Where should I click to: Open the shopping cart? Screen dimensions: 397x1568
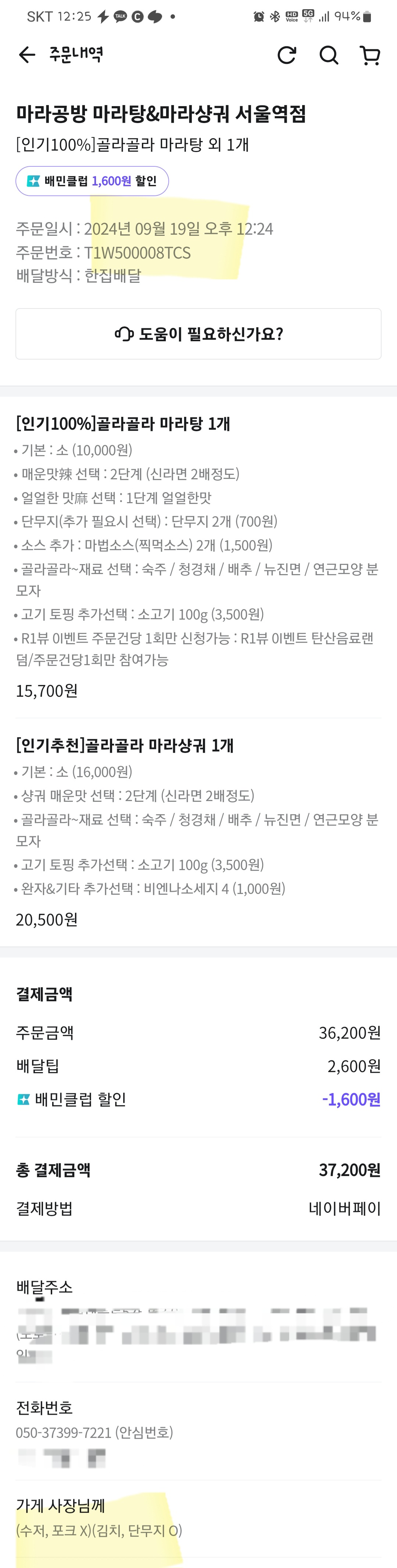(x=370, y=55)
